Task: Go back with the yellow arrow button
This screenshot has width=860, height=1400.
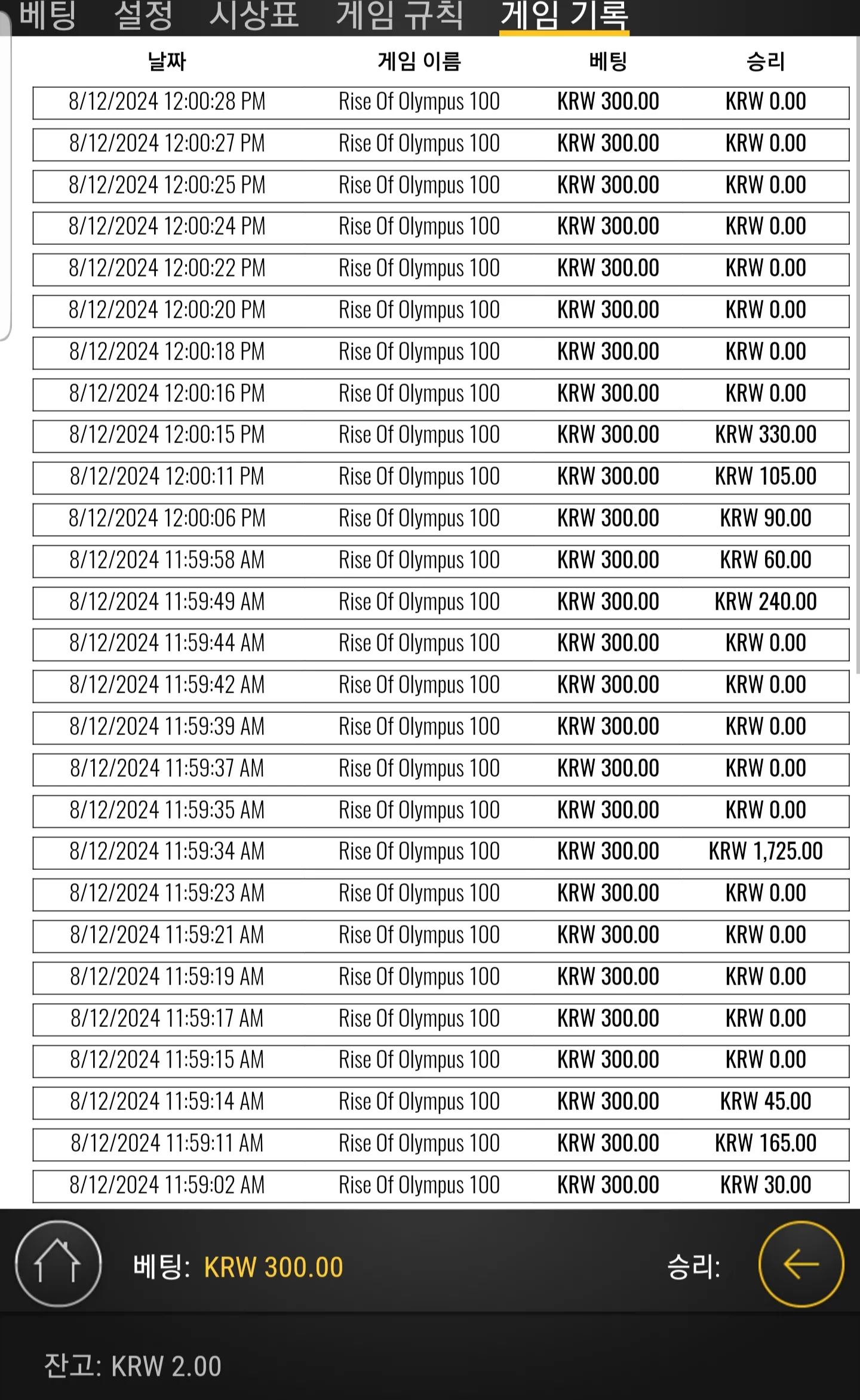Action: [x=801, y=1264]
